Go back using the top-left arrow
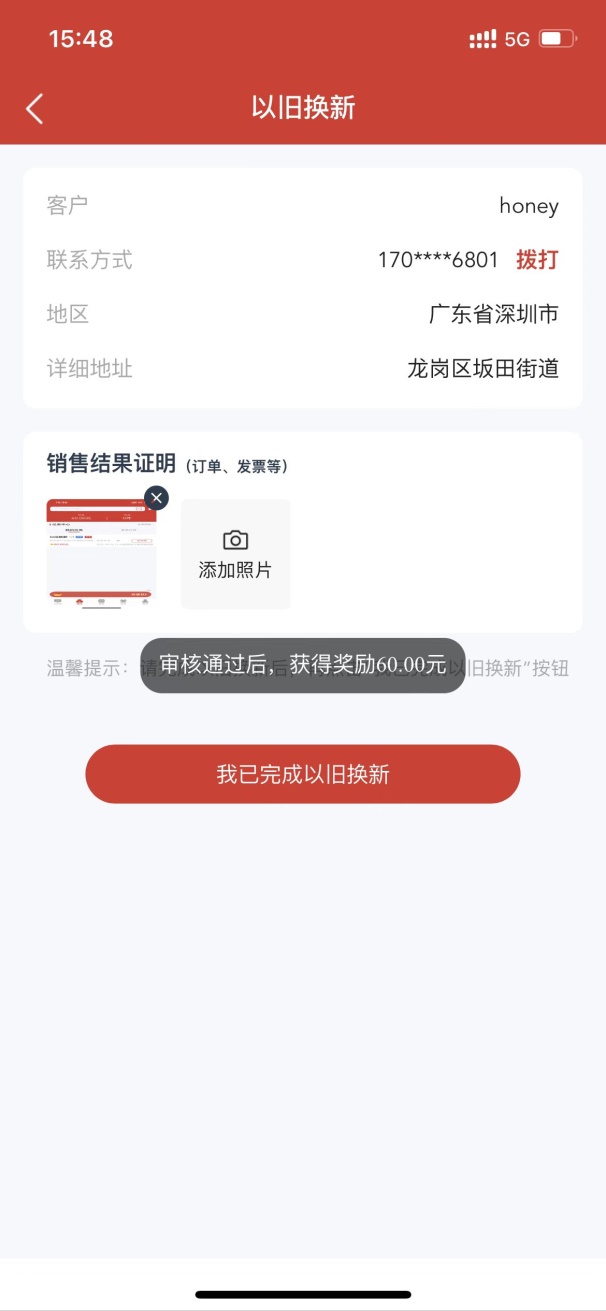The height and width of the screenshot is (1311, 606). [x=35, y=108]
